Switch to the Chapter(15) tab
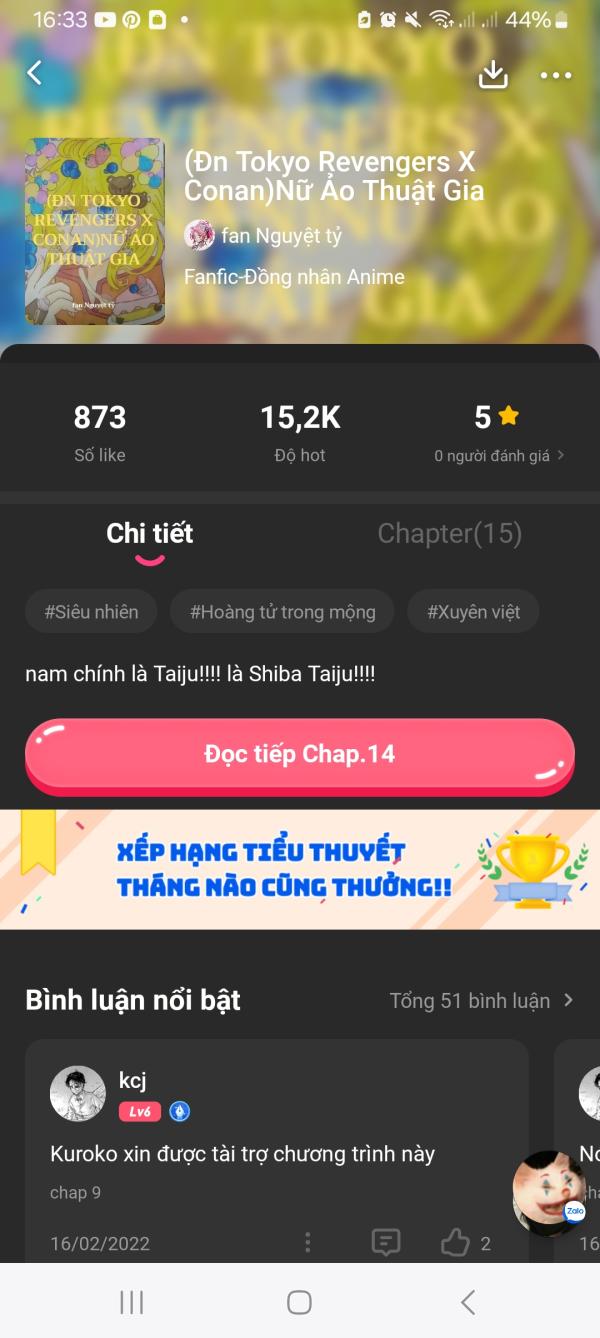Viewport: 600px width, 1338px height. click(x=449, y=534)
